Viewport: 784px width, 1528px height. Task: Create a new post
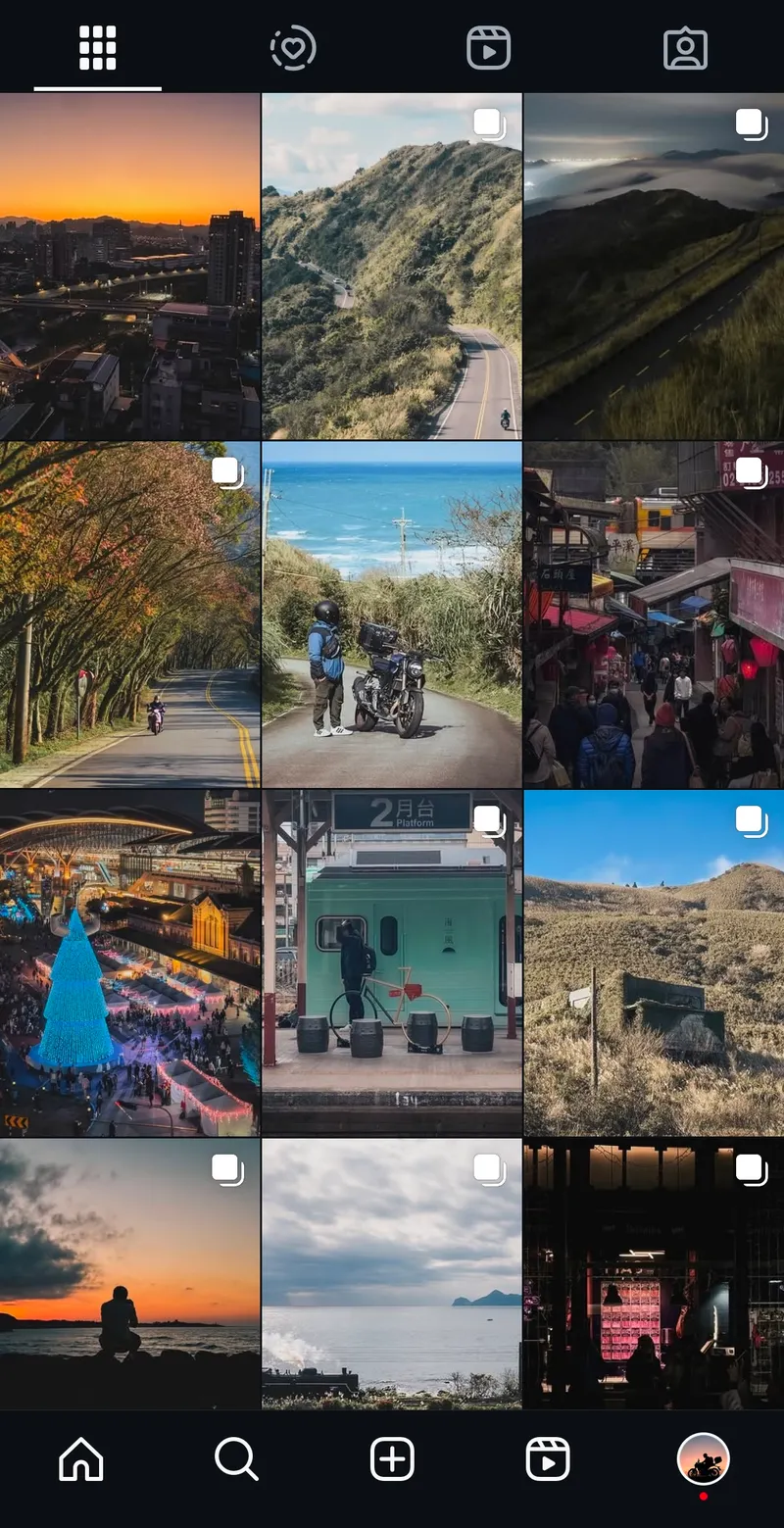(392, 1459)
